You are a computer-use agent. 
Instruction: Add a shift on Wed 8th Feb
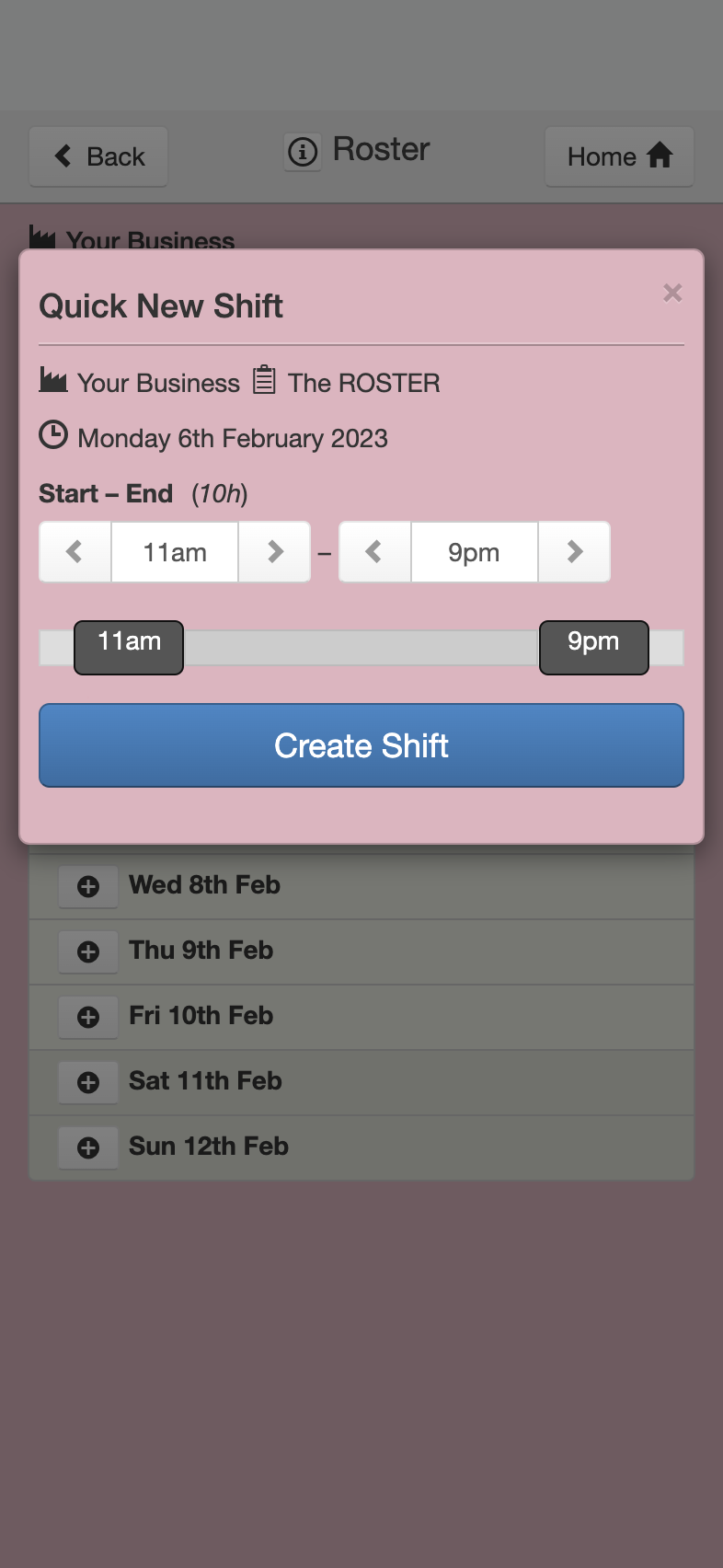pyautogui.click(x=88, y=887)
